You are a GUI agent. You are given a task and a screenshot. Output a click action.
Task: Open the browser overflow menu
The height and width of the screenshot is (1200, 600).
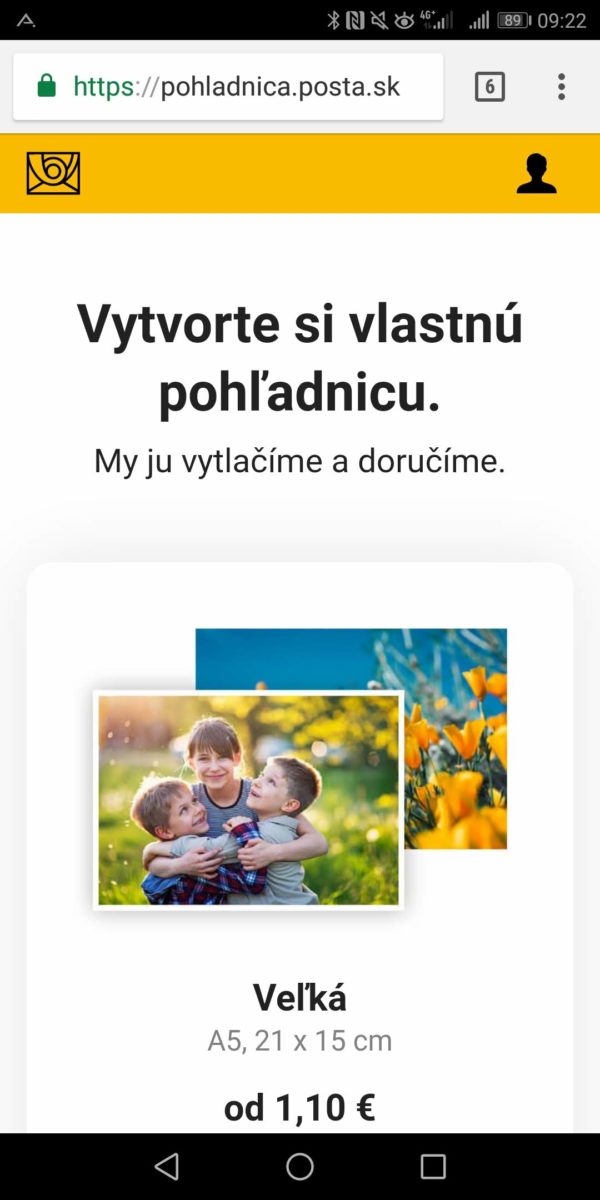pos(561,87)
